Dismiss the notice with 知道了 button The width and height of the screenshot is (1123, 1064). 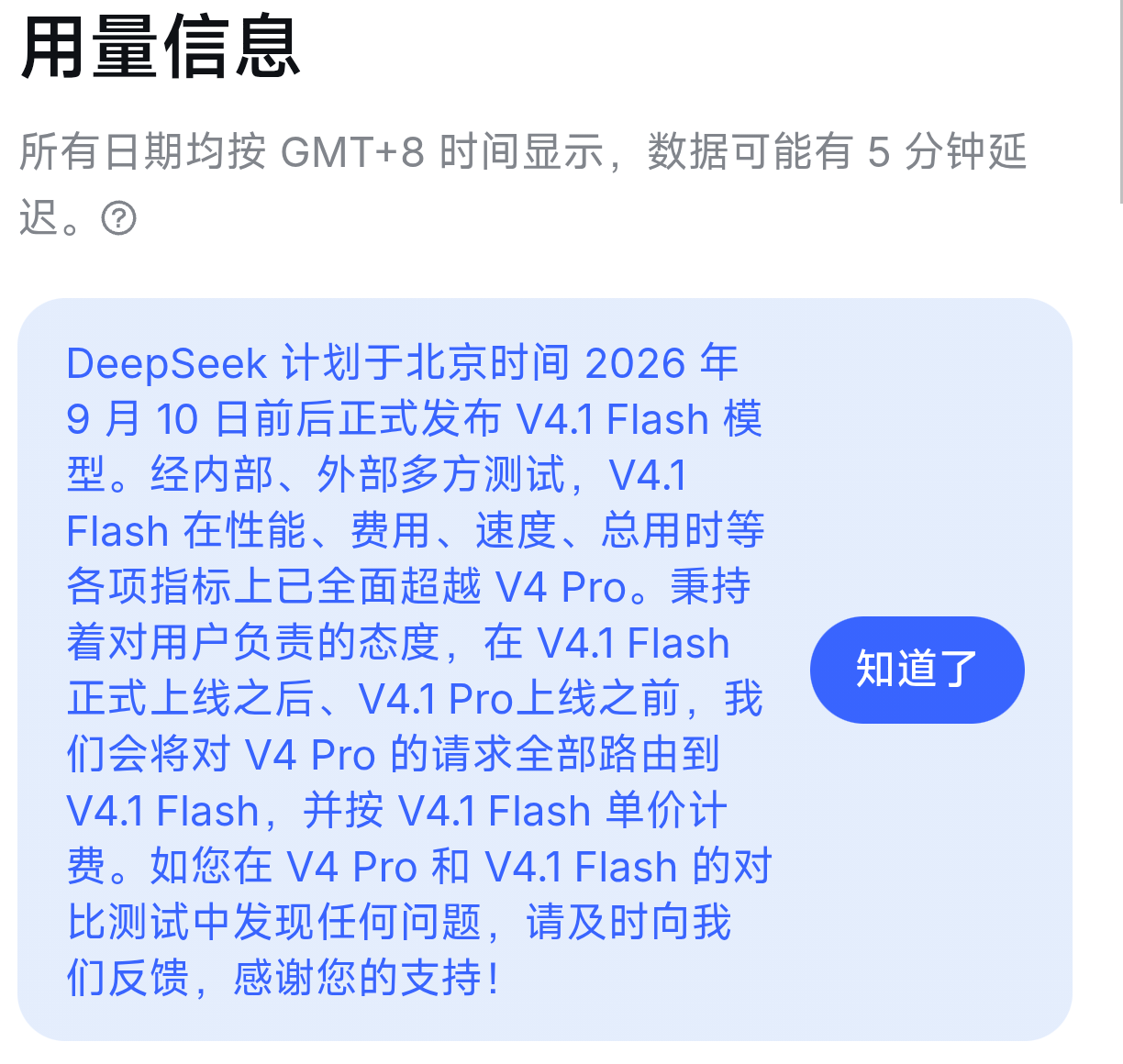(x=917, y=670)
